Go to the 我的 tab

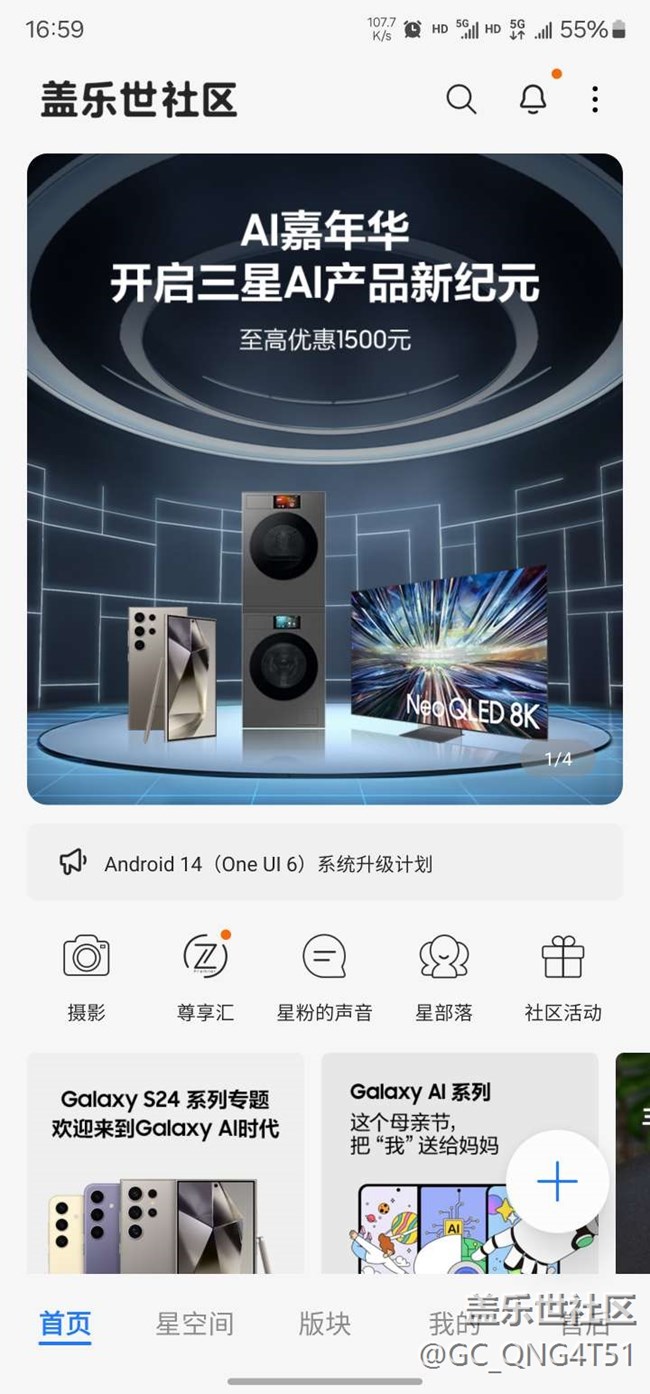[x=450, y=1325]
